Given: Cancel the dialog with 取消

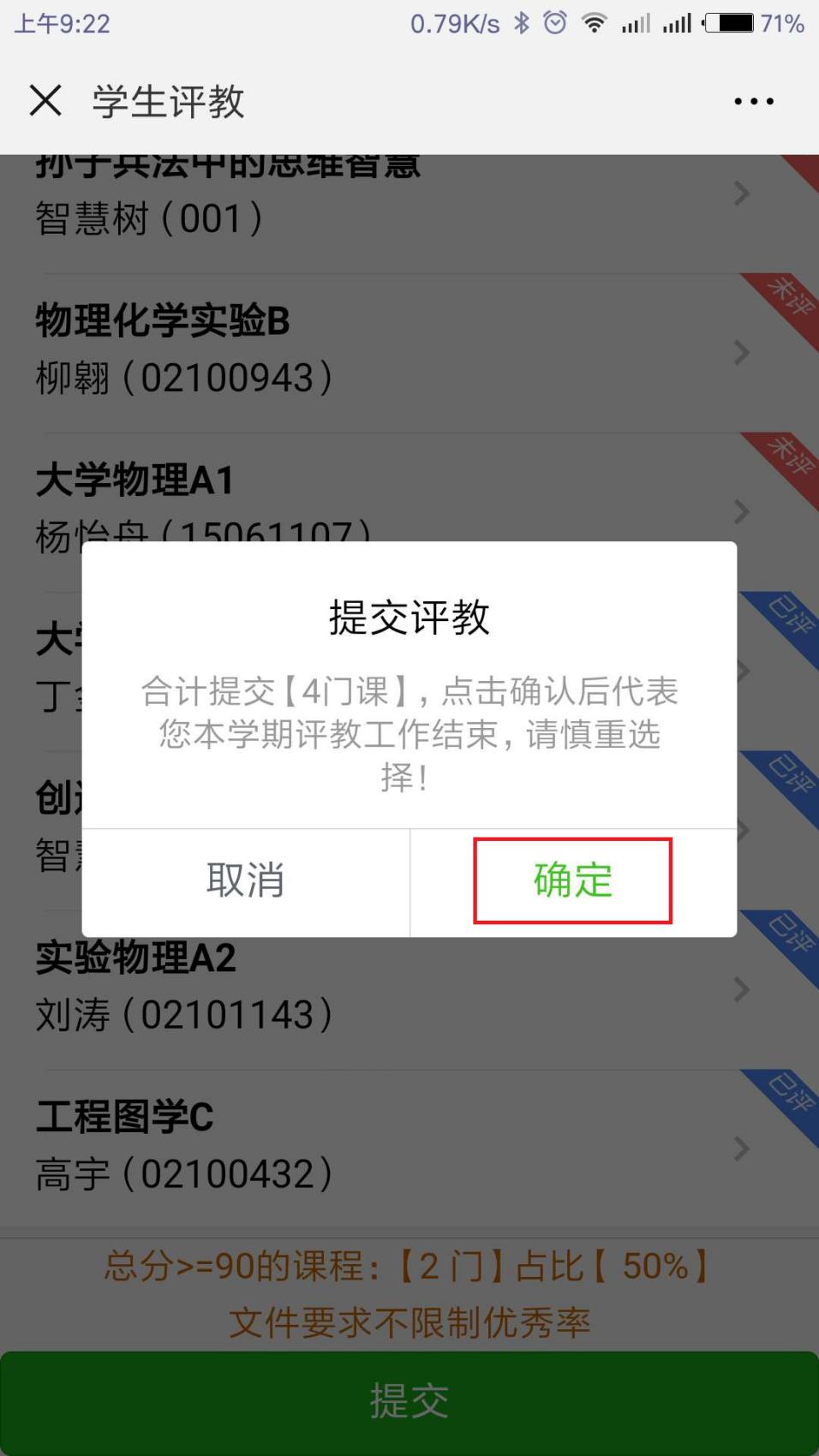Looking at the screenshot, I should tap(245, 880).
